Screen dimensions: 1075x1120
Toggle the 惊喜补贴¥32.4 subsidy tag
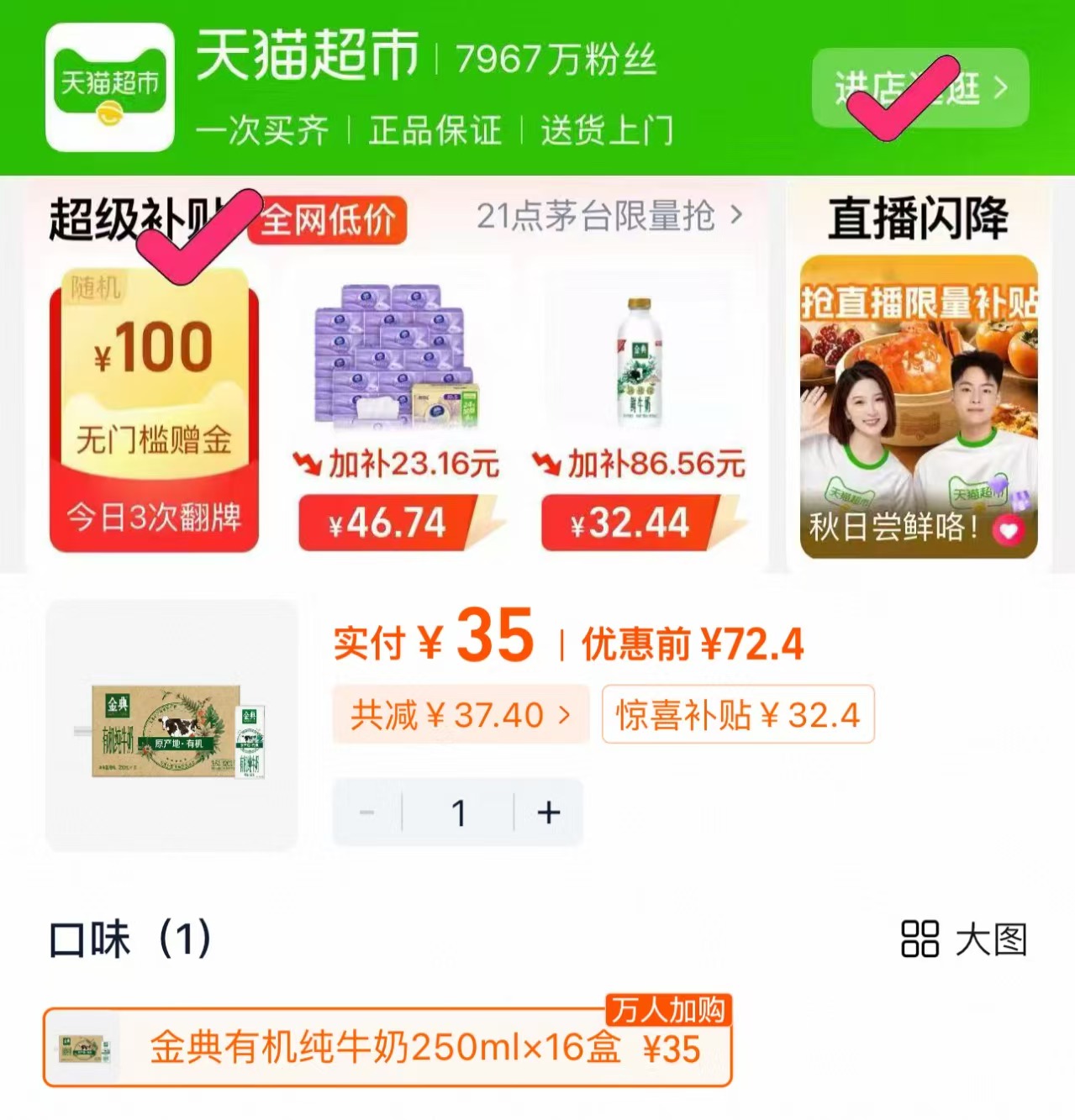click(x=736, y=715)
